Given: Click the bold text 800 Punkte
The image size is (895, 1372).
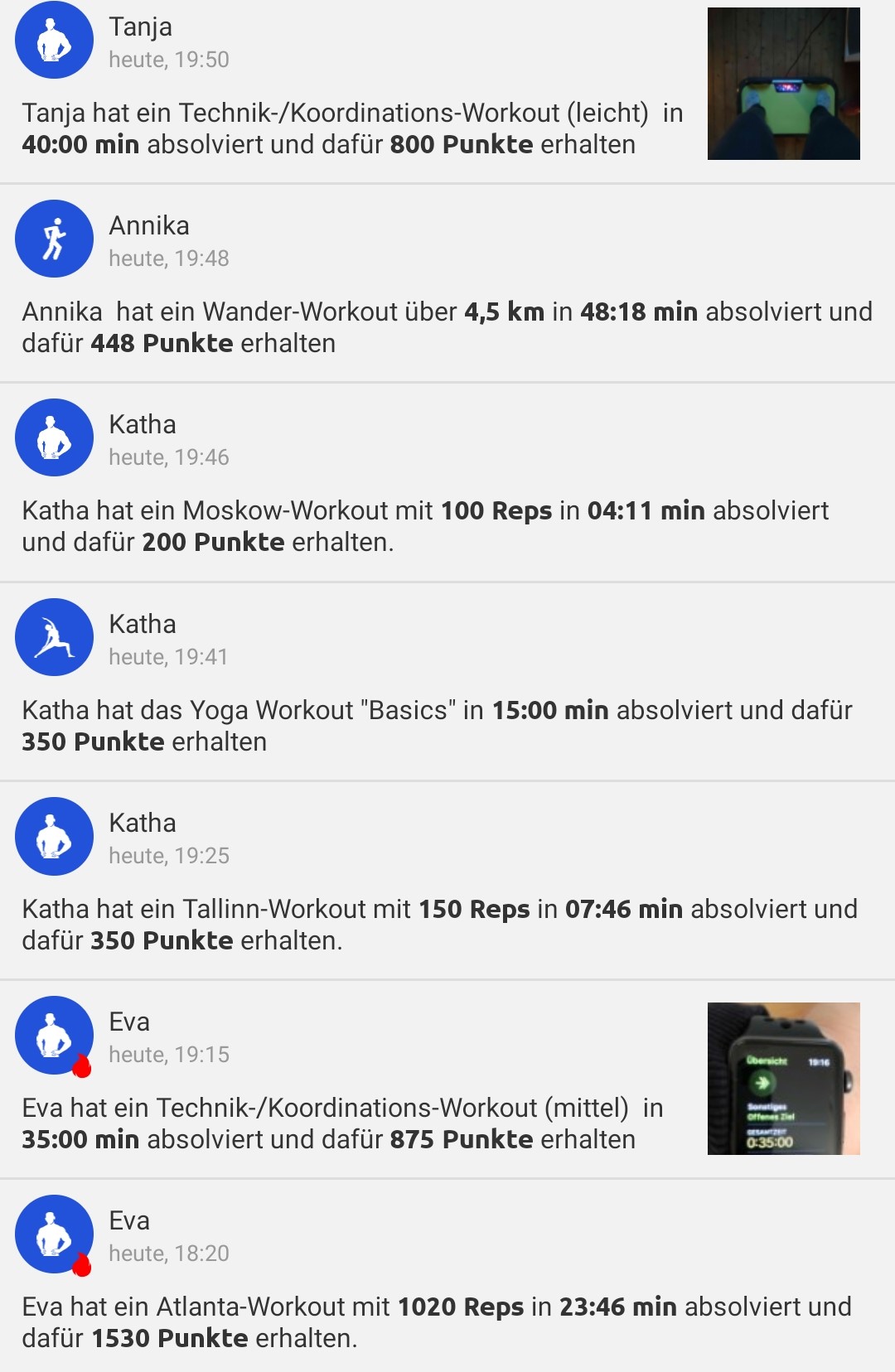Looking at the screenshot, I should 462,143.
